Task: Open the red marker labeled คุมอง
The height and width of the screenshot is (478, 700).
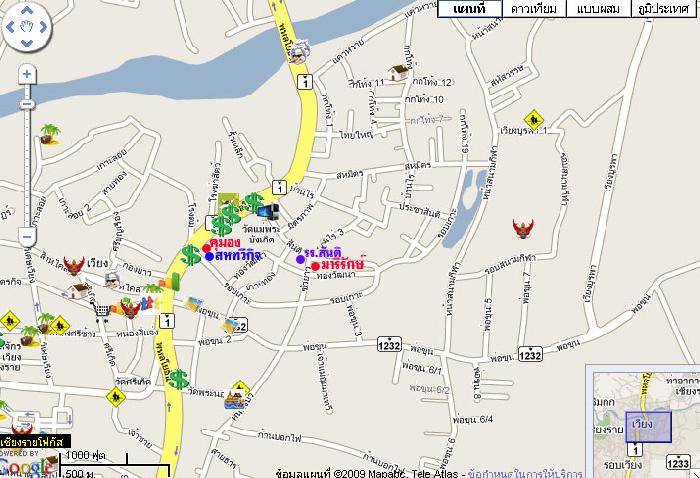Action: click(x=206, y=246)
